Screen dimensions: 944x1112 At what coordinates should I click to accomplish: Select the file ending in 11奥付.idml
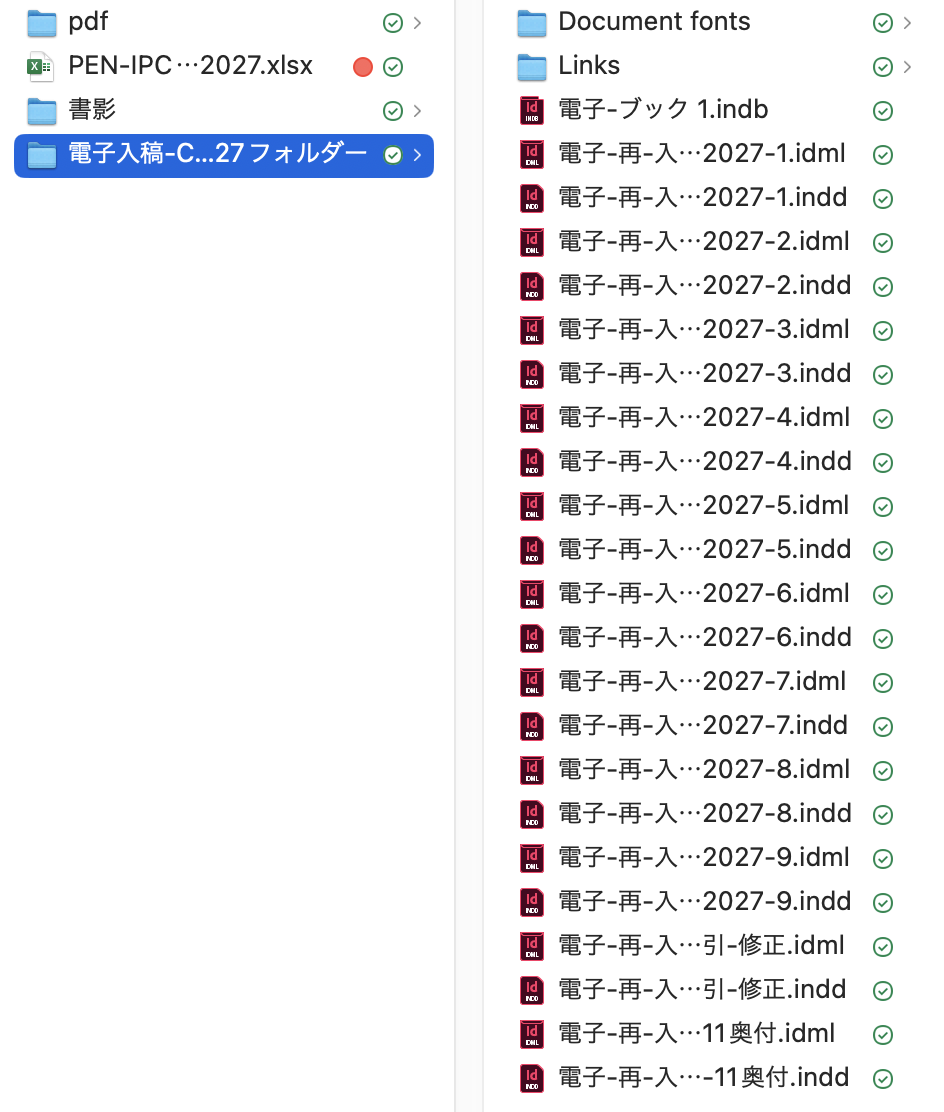[696, 1034]
